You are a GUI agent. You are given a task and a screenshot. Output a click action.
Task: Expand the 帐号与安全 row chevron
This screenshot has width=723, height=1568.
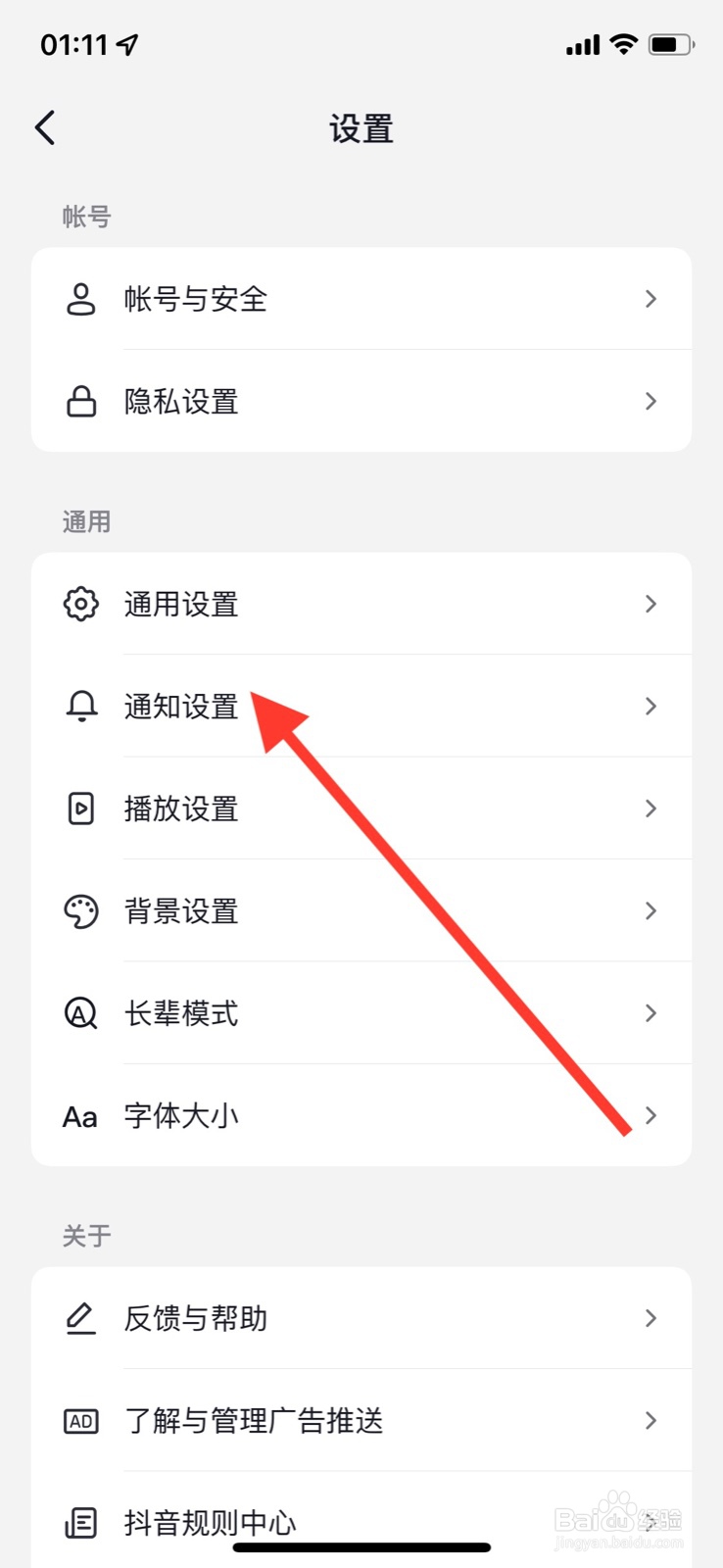pyautogui.click(x=650, y=299)
